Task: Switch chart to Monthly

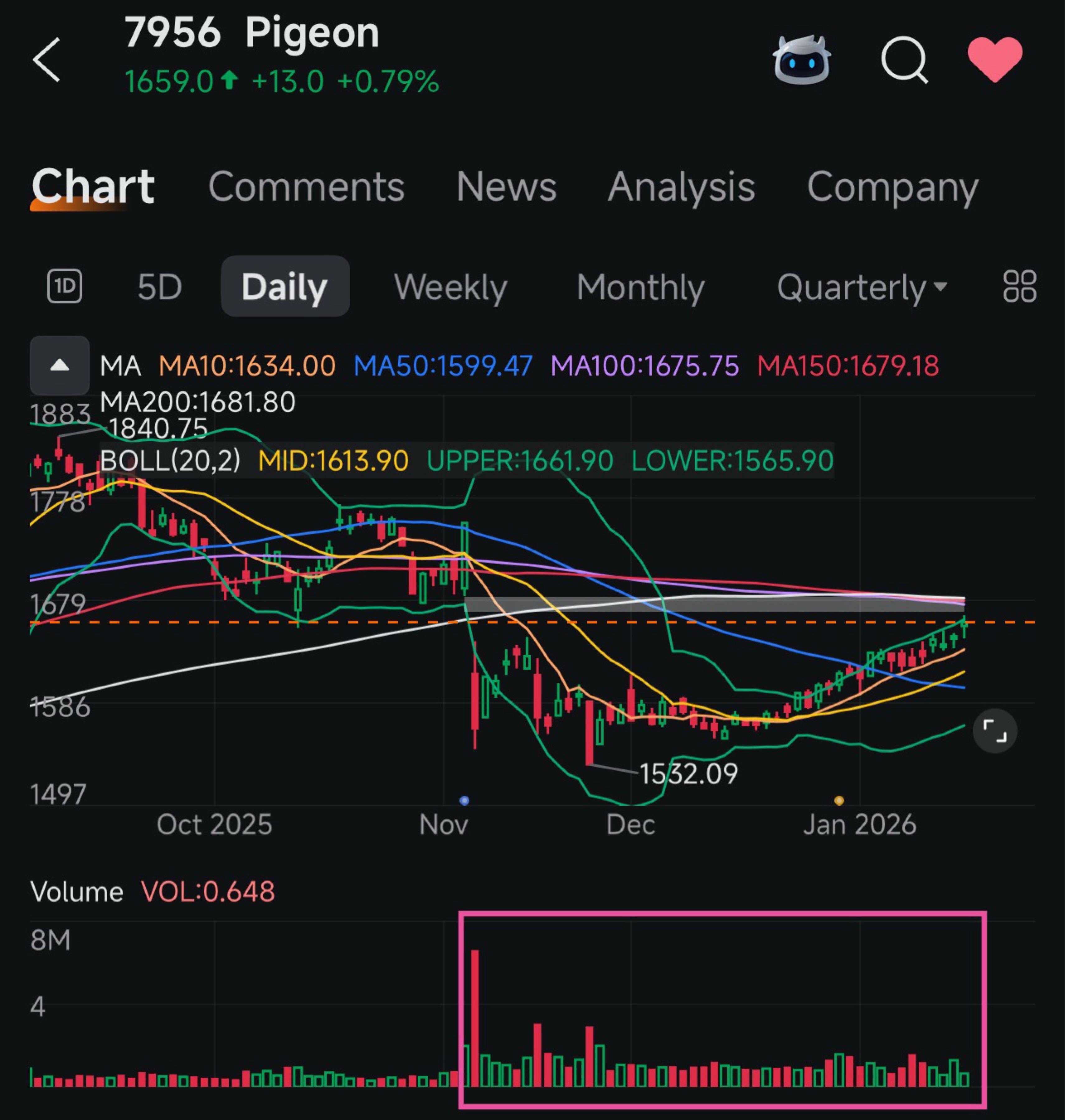Action: [x=640, y=287]
